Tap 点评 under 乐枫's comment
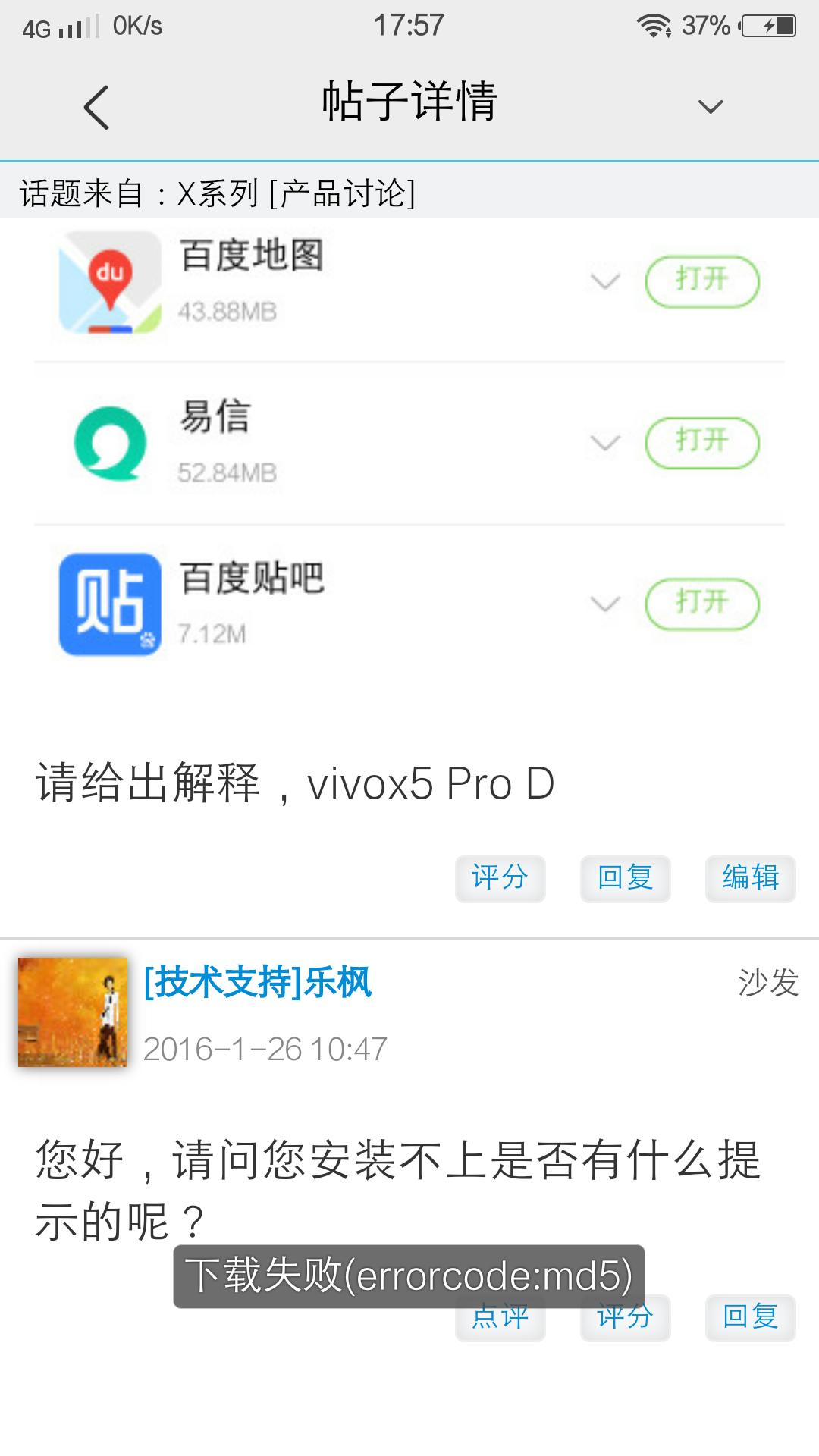Screen dimensions: 819x1456 (500, 1323)
